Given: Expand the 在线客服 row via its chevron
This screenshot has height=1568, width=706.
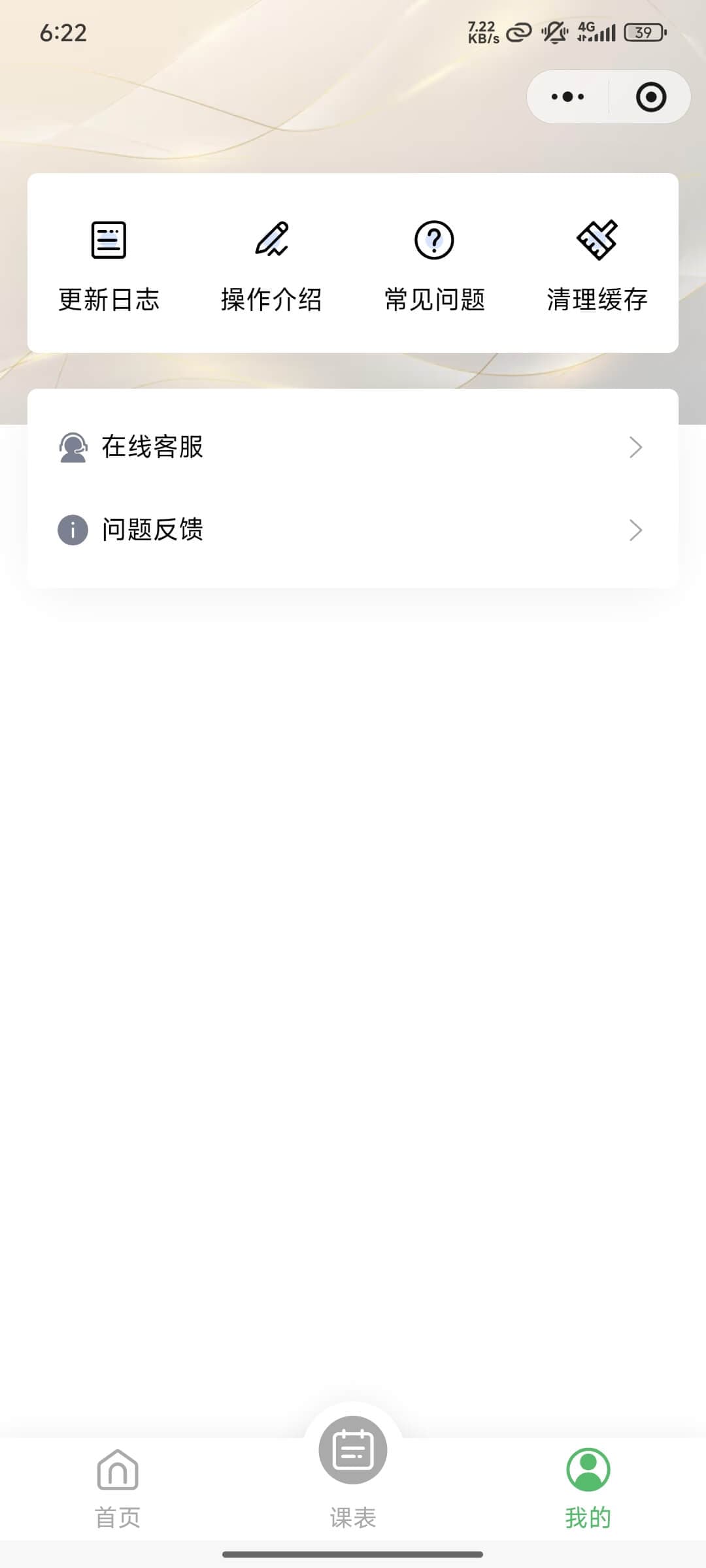Looking at the screenshot, I should 635,448.
